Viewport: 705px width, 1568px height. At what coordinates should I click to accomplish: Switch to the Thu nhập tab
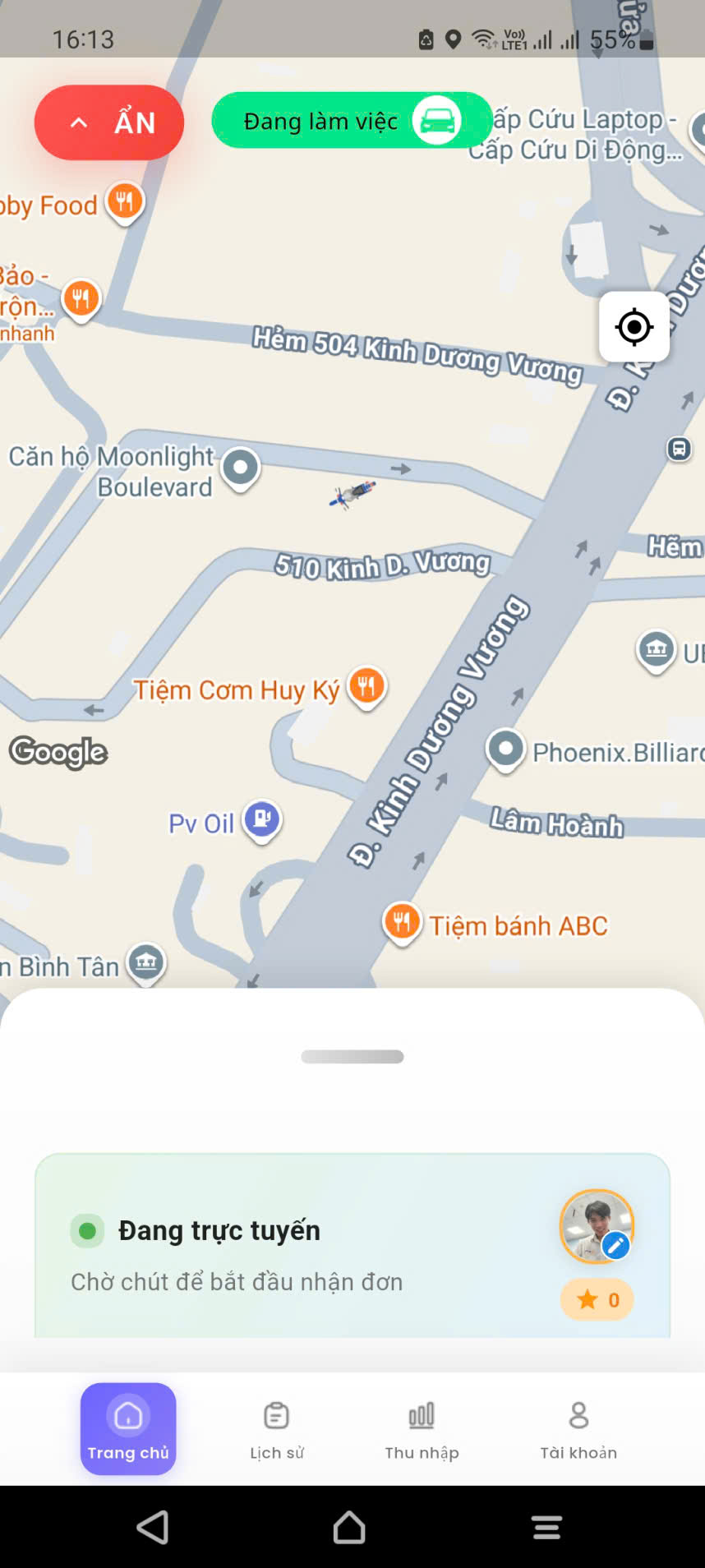(x=422, y=1430)
